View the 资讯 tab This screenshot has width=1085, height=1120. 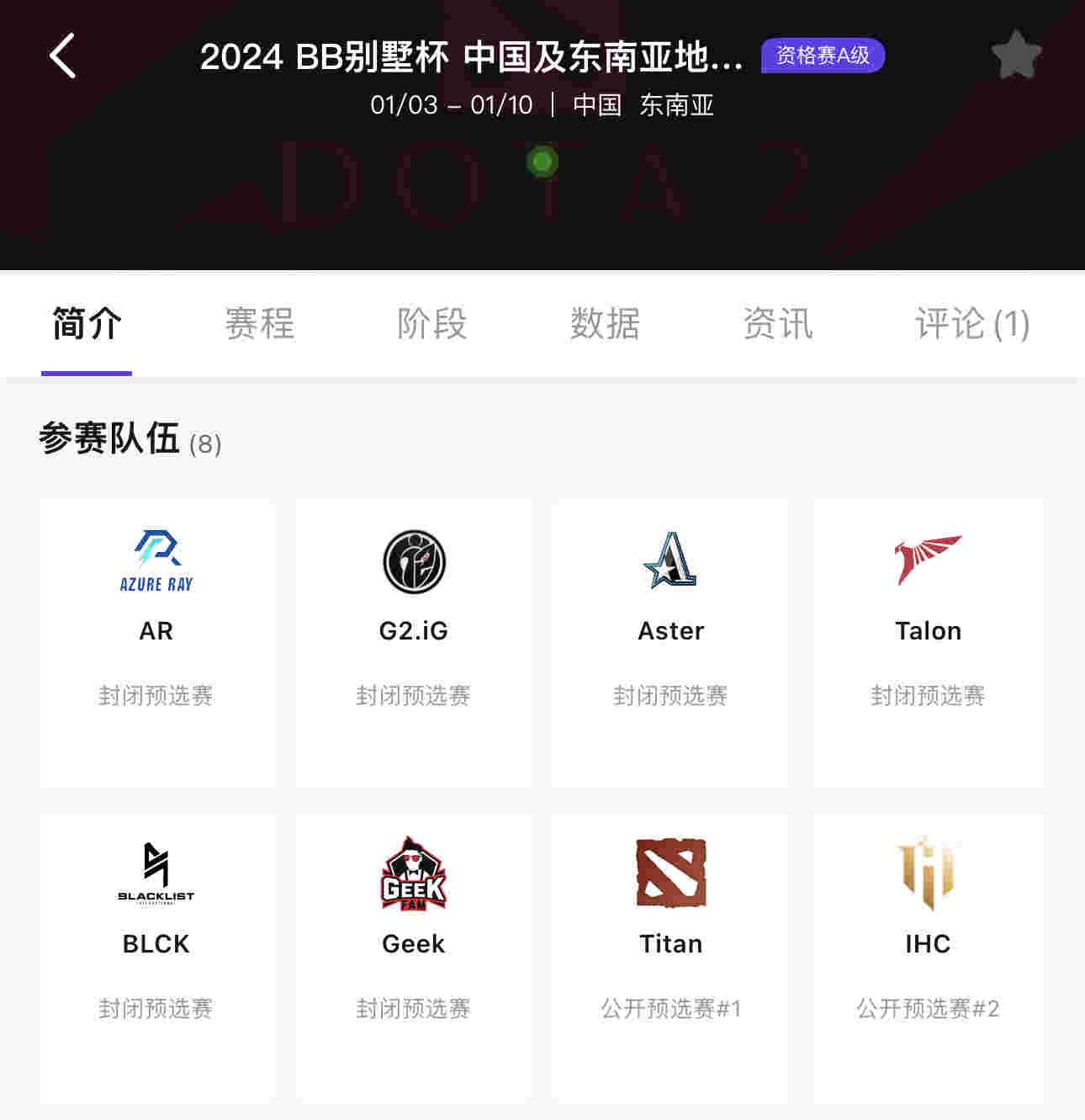click(778, 324)
